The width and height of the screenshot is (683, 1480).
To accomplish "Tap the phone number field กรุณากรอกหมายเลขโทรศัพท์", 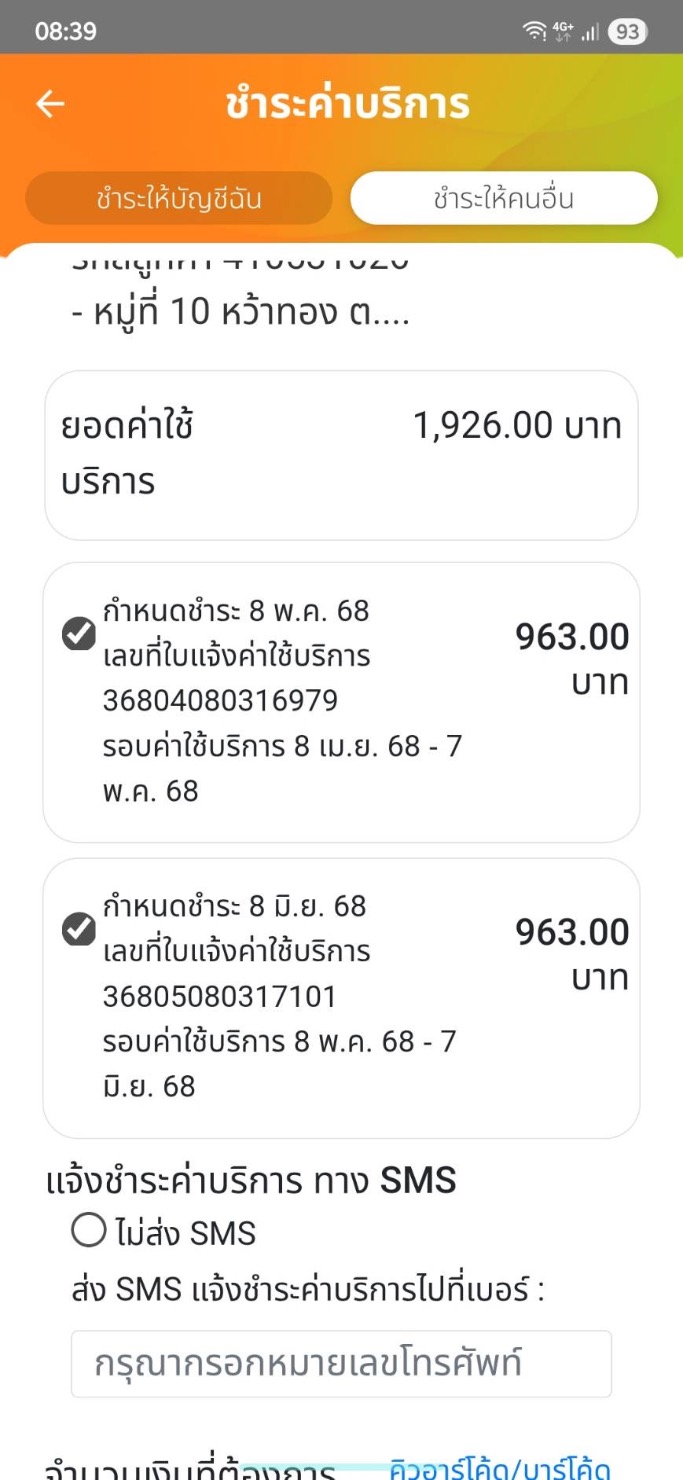I will click(x=341, y=1363).
